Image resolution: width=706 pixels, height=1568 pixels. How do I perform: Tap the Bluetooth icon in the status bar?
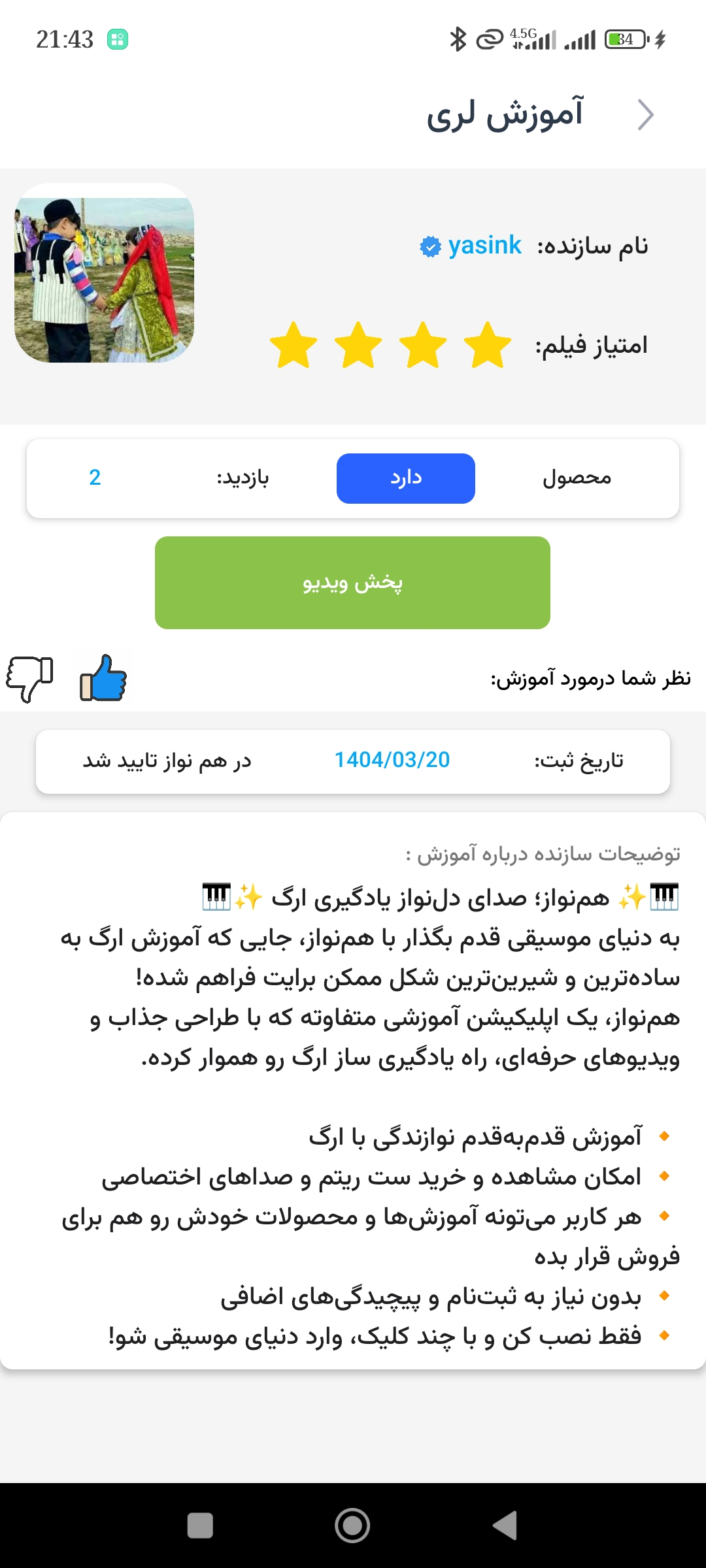458,39
